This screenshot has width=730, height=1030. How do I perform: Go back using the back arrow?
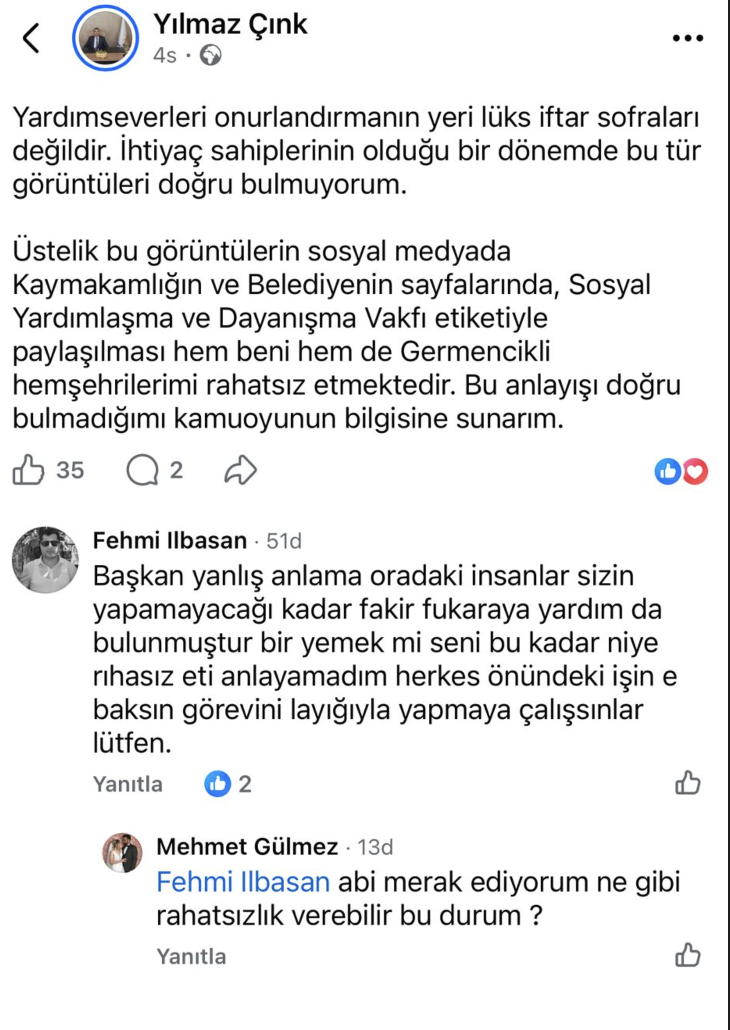32,39
